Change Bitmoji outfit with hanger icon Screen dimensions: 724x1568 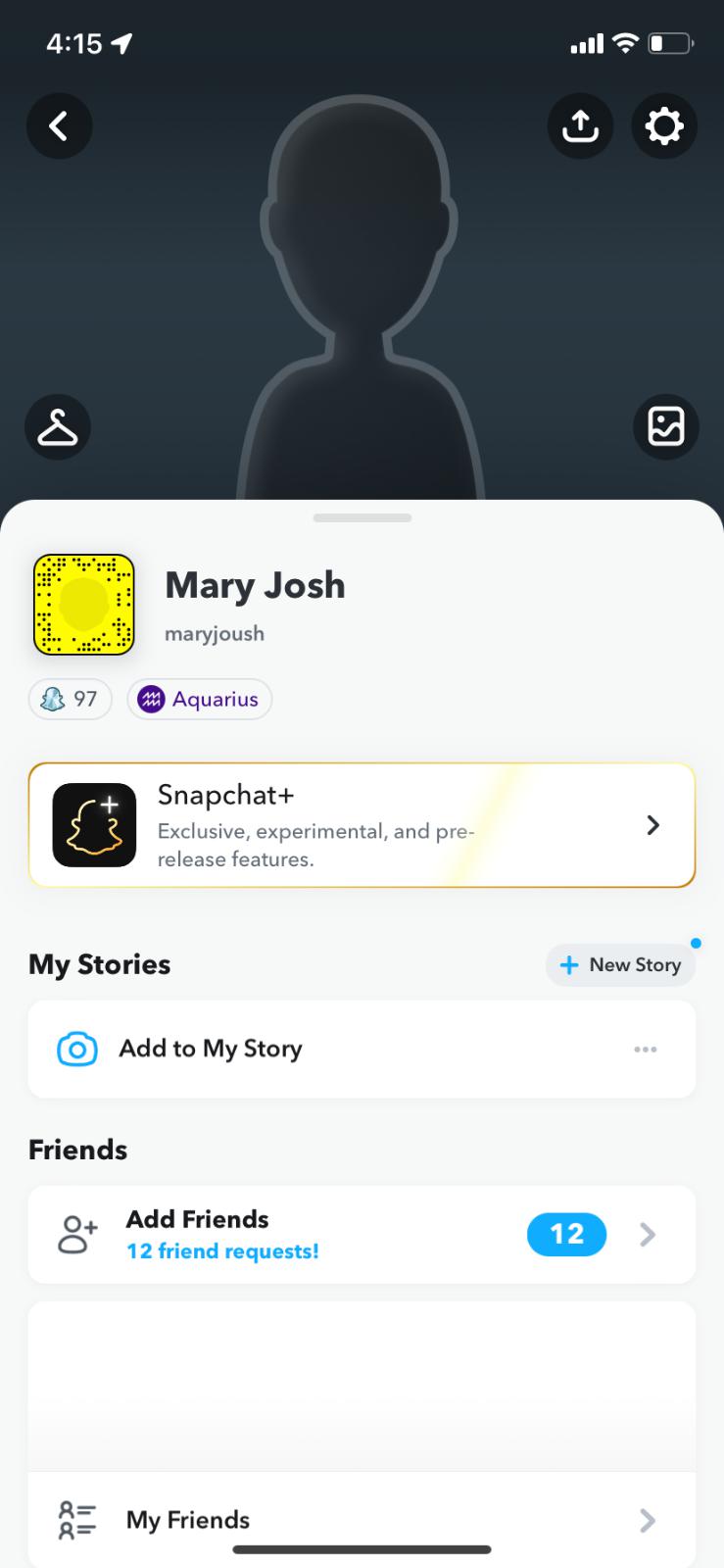click(x=58, y=427)
